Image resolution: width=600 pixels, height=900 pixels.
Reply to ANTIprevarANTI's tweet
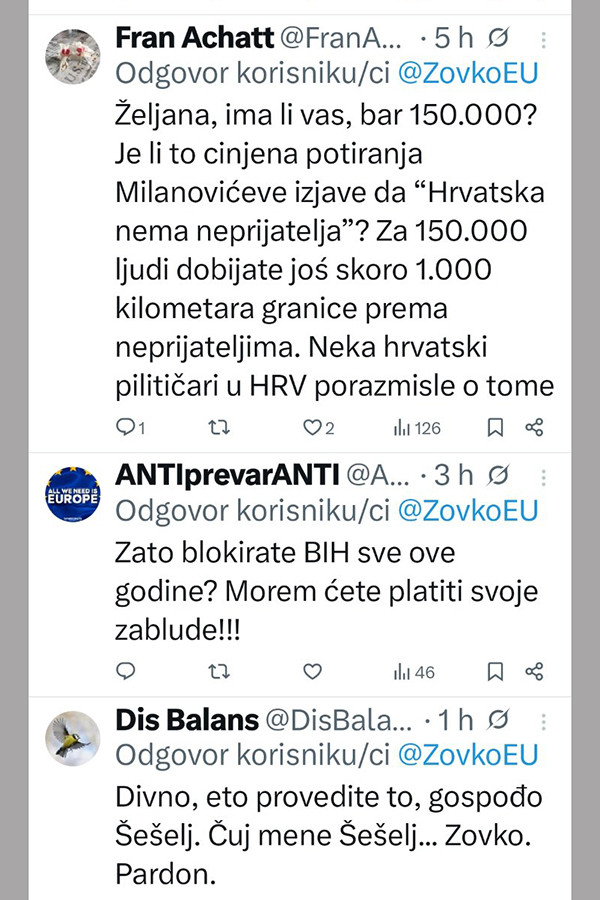click(126, 671)
